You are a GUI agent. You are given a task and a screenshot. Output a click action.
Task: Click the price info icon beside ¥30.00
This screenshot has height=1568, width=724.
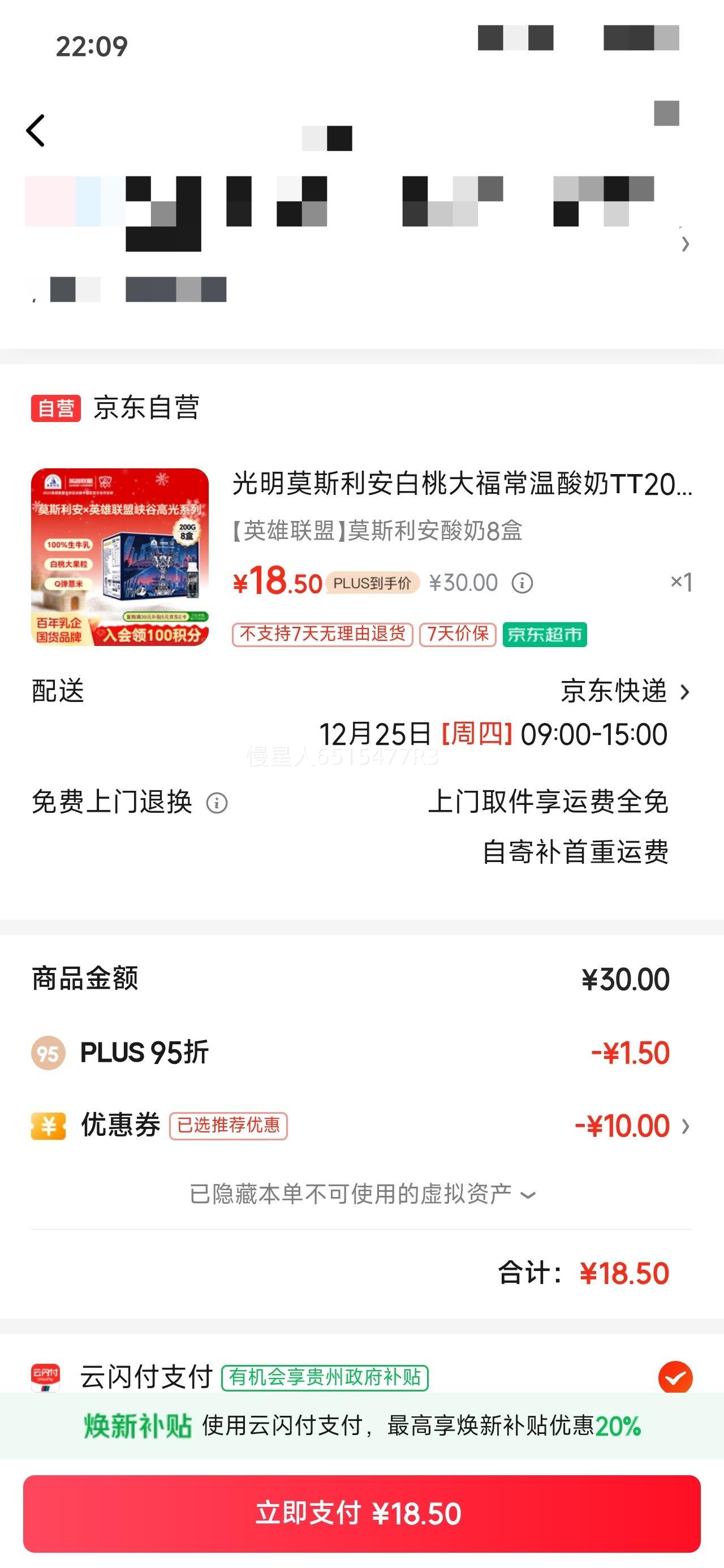[x=522, y=583]
